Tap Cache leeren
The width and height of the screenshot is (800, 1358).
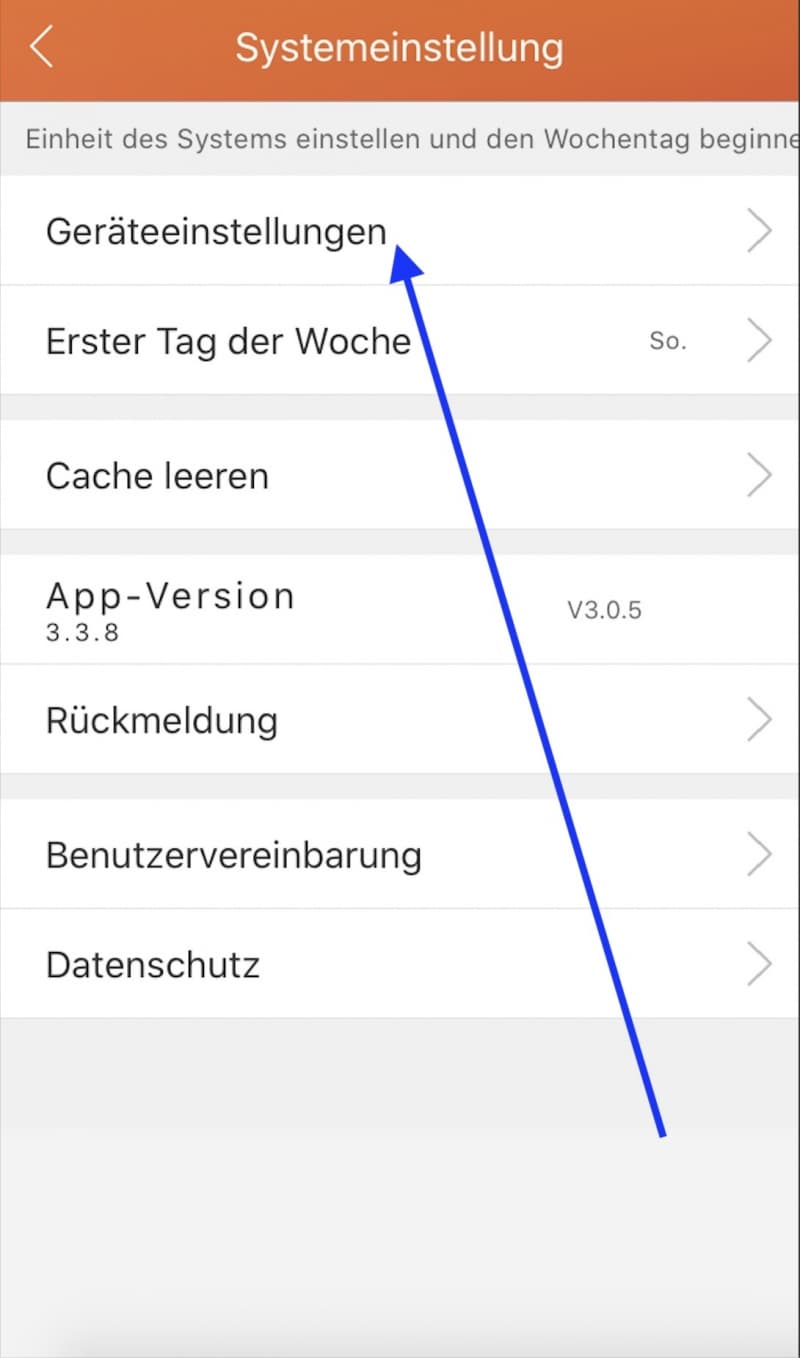tap(400, 475)
